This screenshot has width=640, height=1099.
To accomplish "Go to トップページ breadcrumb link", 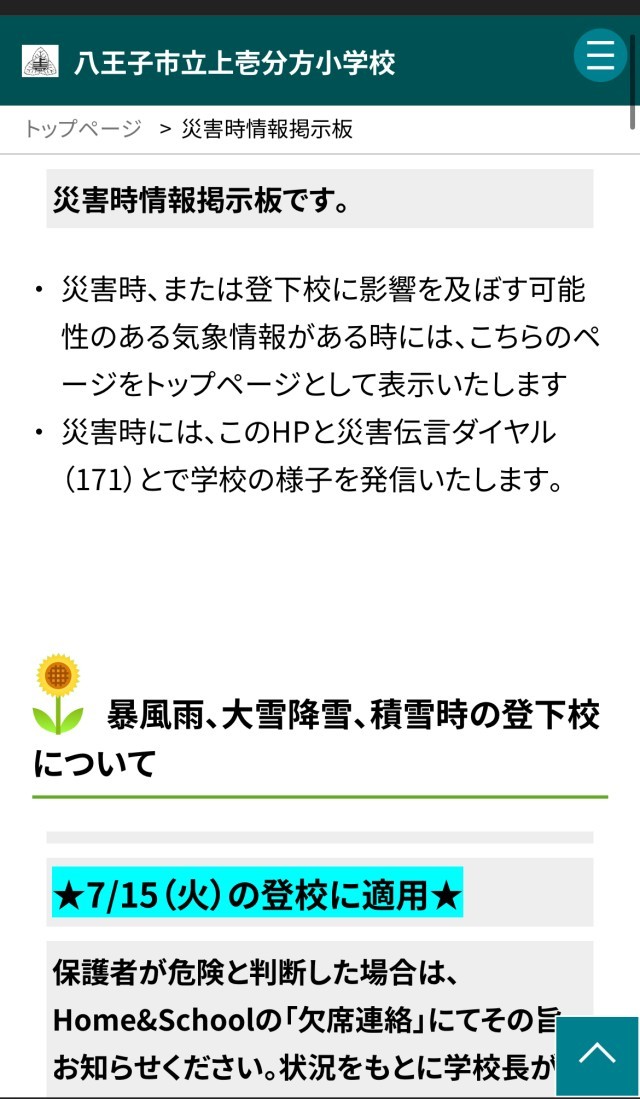I will 83,129.
